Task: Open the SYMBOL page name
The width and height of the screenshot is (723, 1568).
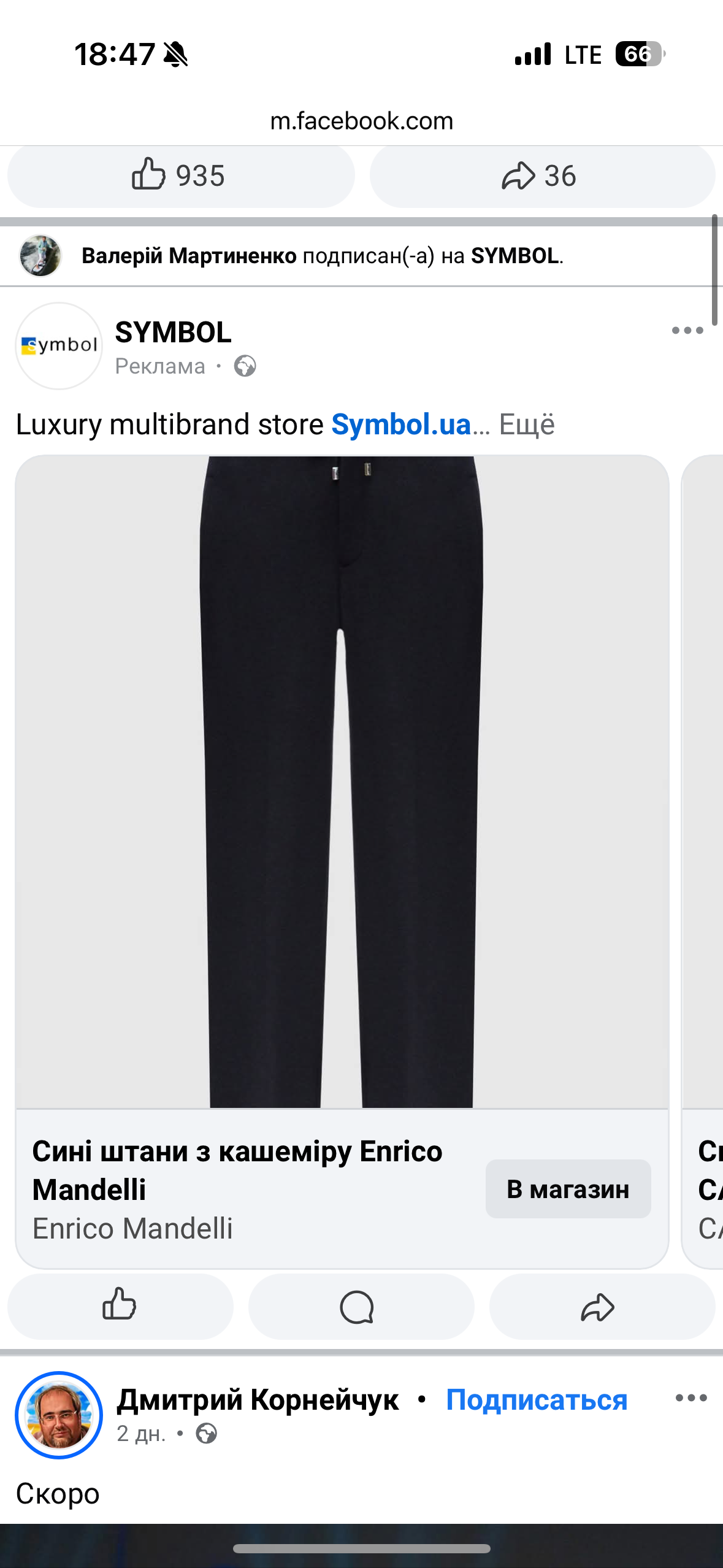Action: click(173, 332)
